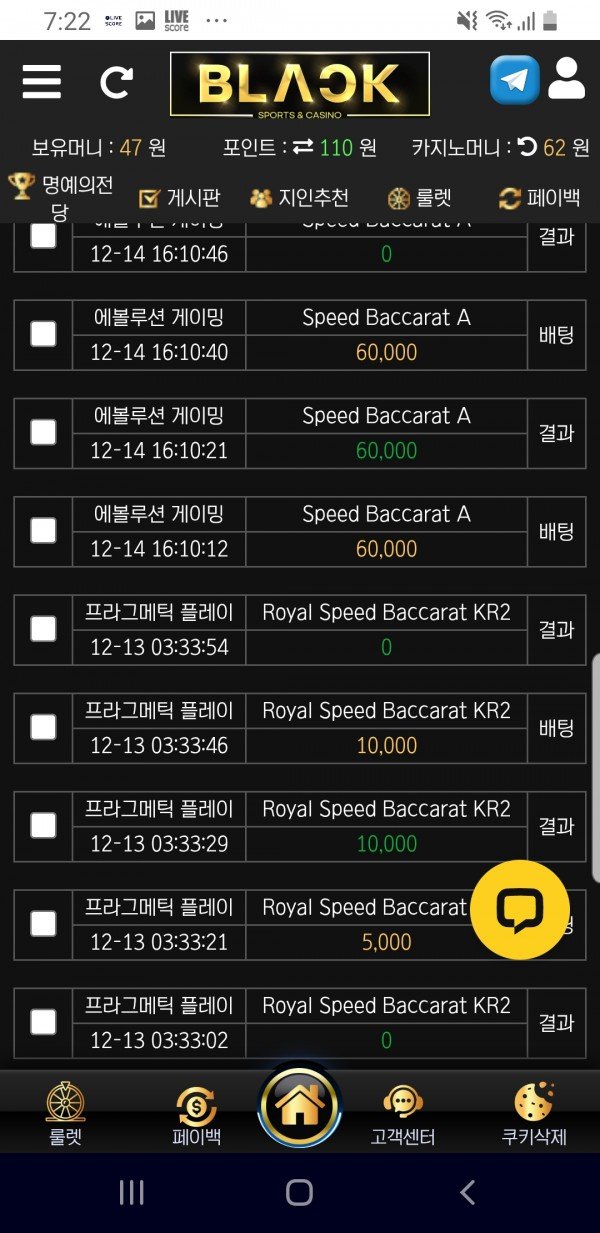Switch to 룰렛 in the bottom bar
Screen dimensions: 600x1233
point(66,1114)
